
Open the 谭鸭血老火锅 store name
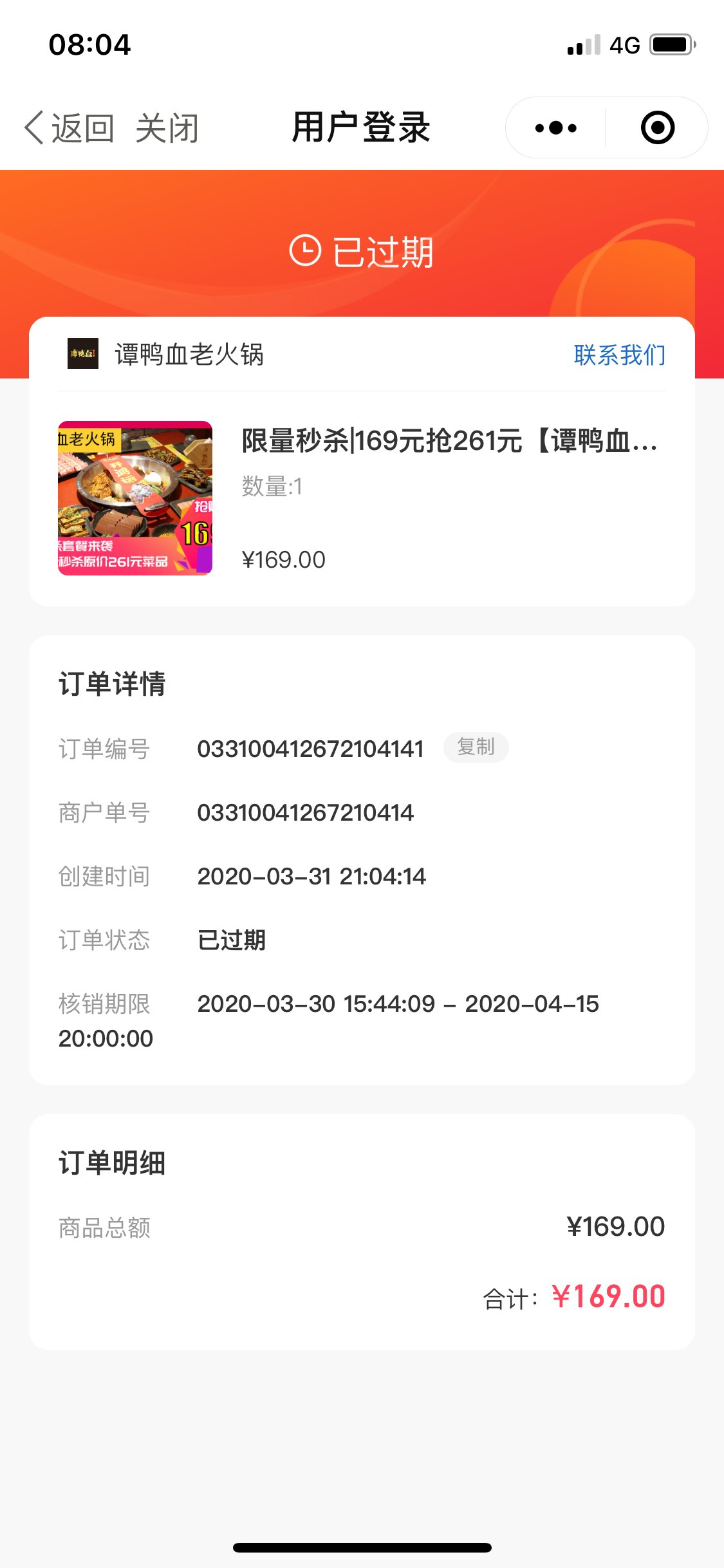[189, 354]
